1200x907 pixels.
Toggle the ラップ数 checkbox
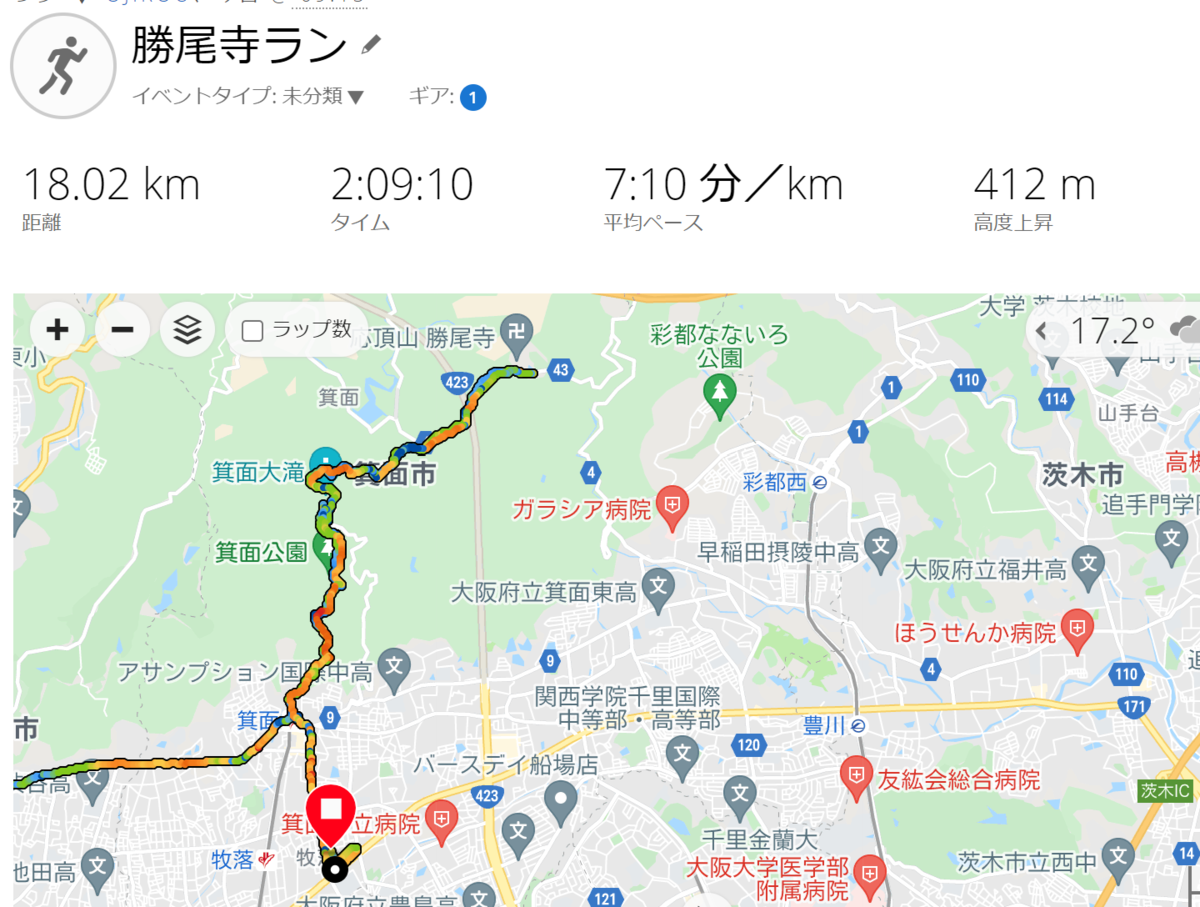coord(254,330)
